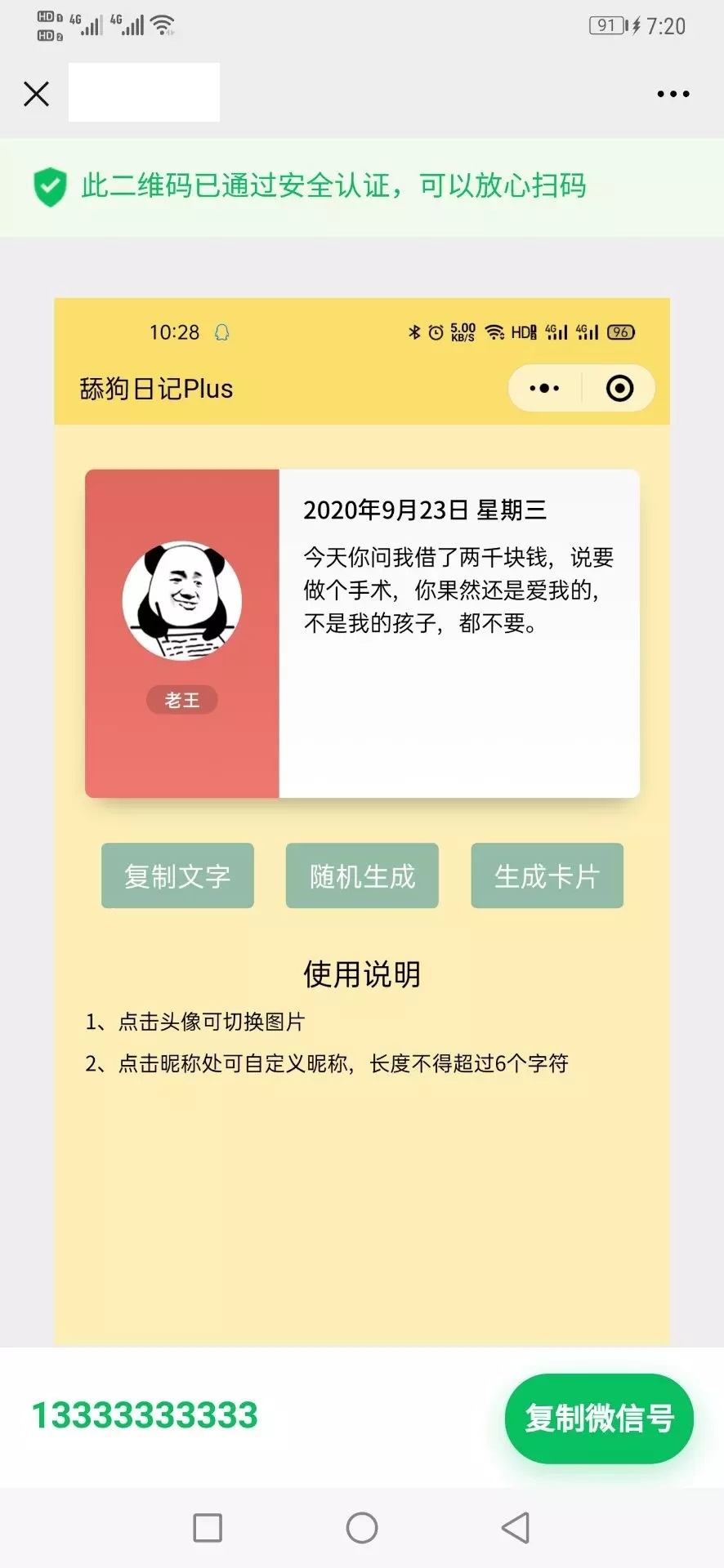Open recent apps with the square button
This screenshot has width=724, height=1568.
pos(208,1527)
